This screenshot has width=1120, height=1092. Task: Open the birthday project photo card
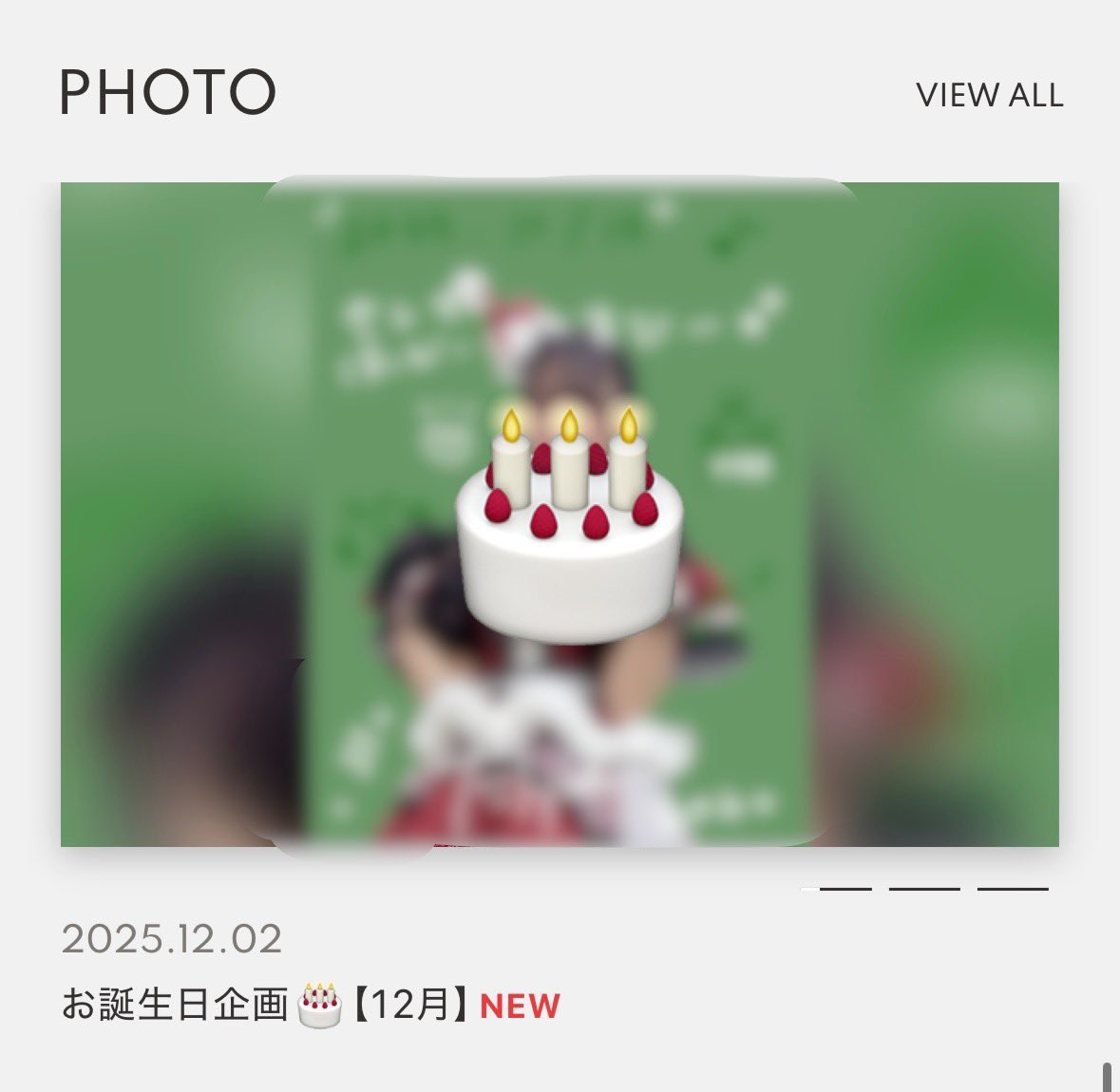pyautogui.click(x=560, y=514)
